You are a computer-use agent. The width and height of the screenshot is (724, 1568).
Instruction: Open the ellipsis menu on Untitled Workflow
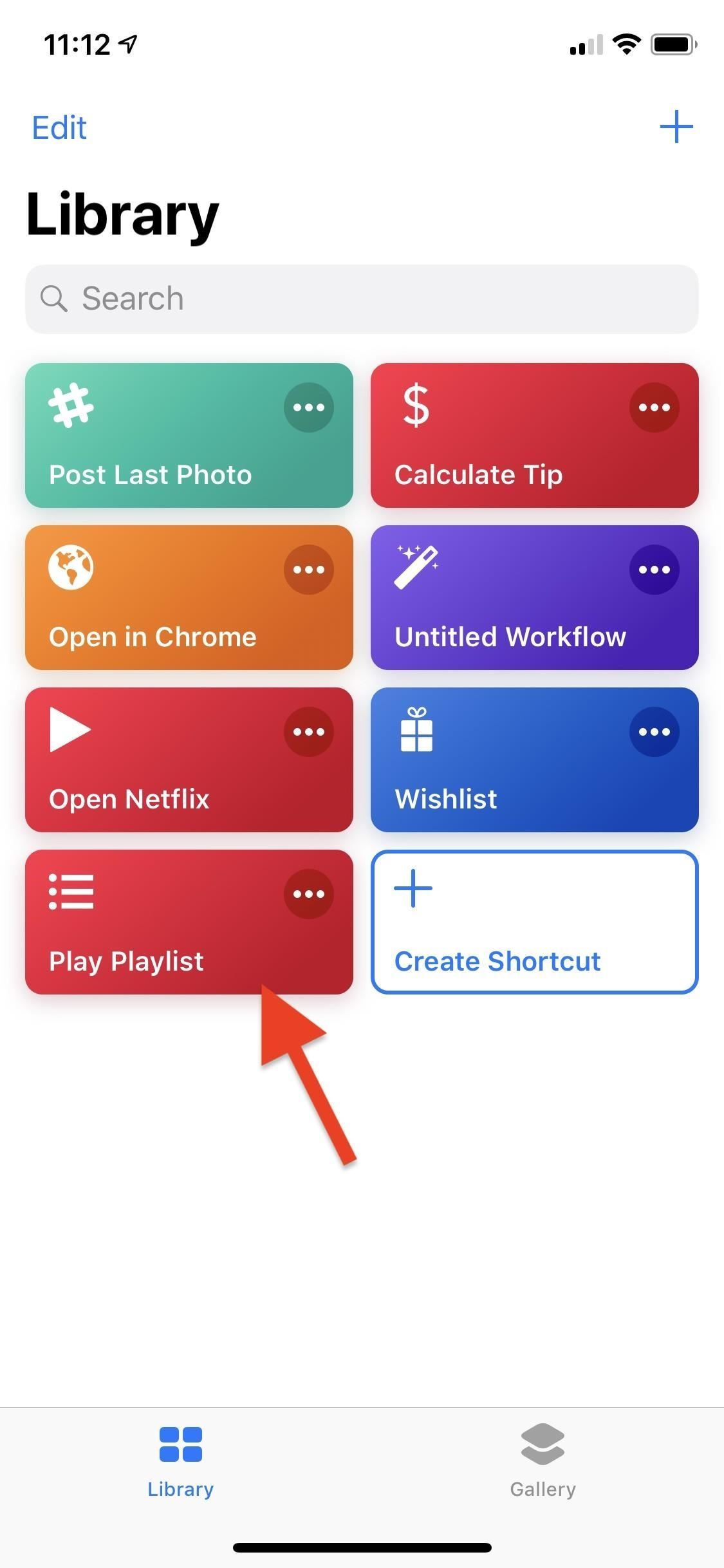point(654,570)
